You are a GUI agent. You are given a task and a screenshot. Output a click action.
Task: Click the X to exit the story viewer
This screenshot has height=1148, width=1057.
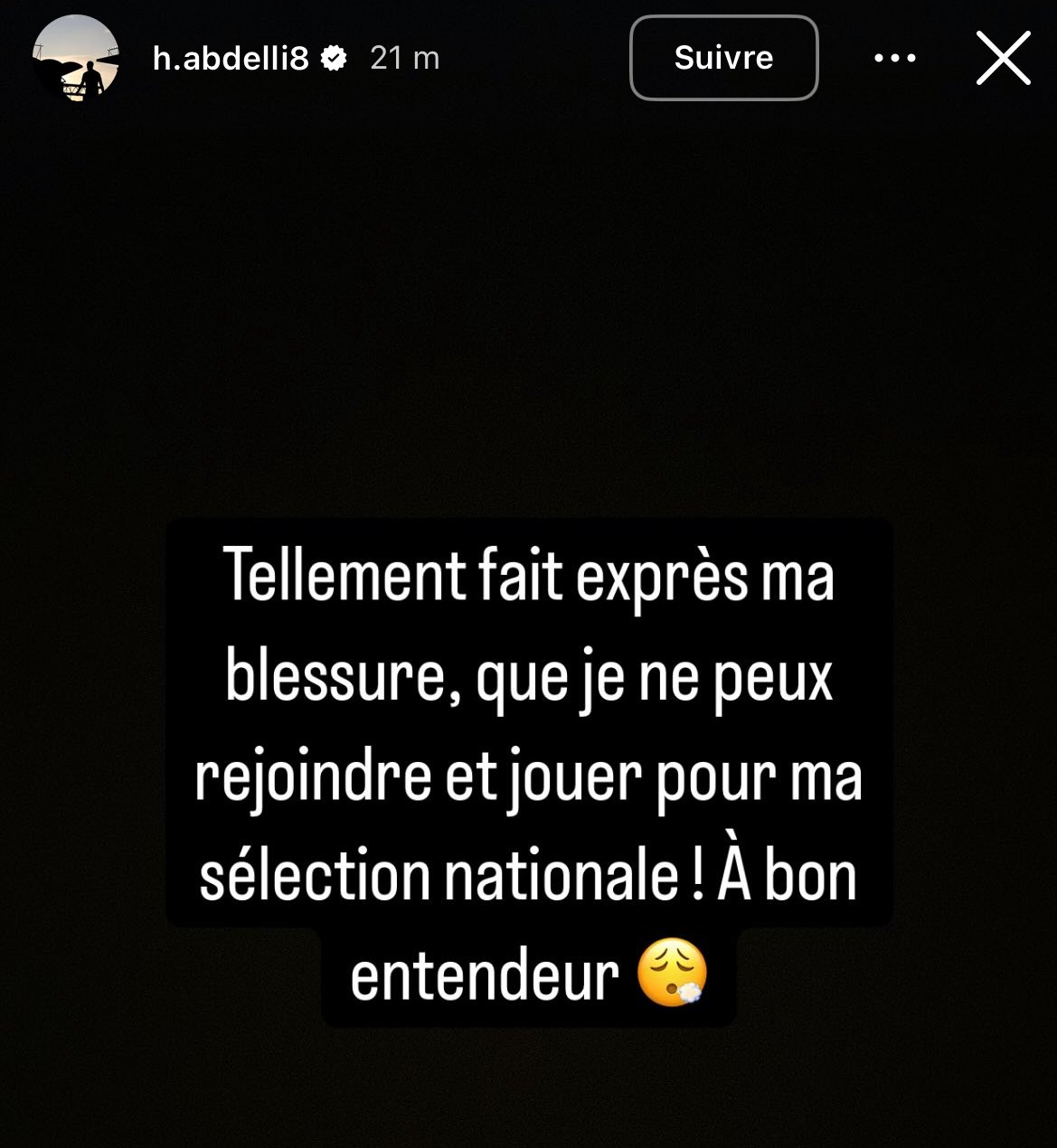pyautogui.click(x=1002, y=58)
